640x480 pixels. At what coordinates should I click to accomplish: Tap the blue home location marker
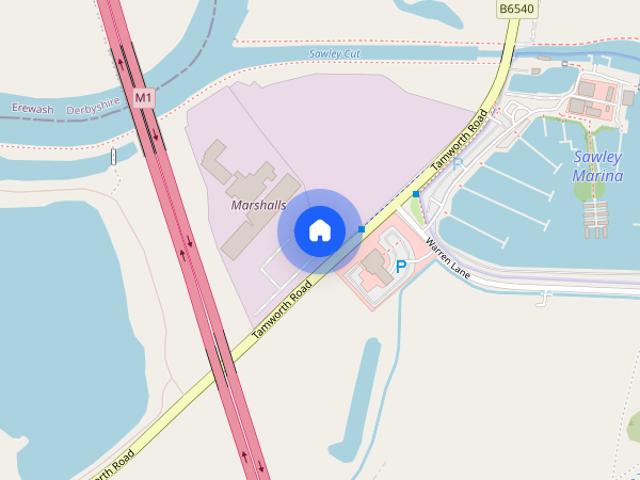tap(319, 231)
